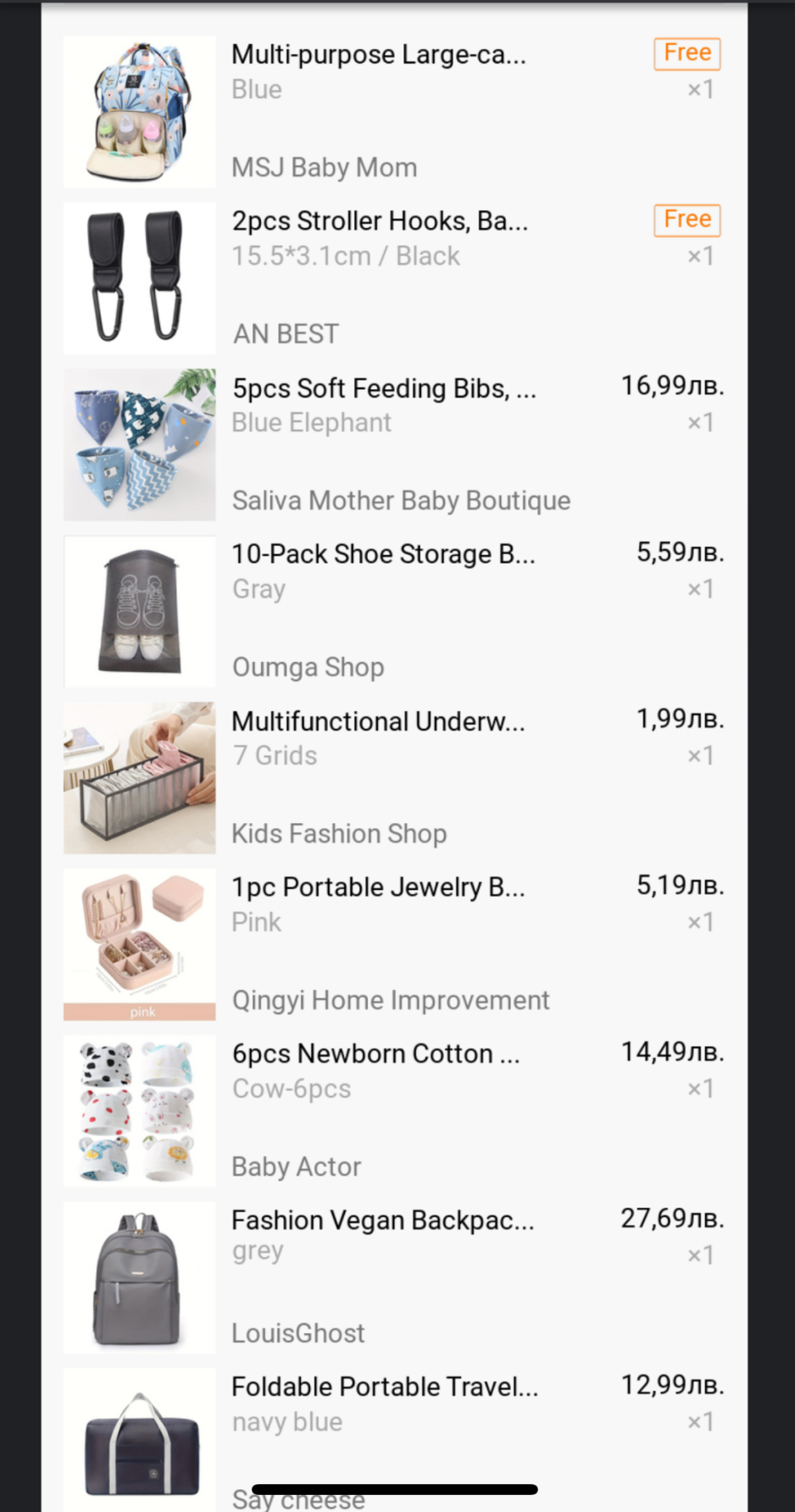Screen dimensions: 795x1512
Task: Open the 6pcs Newborn Cotton hats item
Action: [375, 1054]
